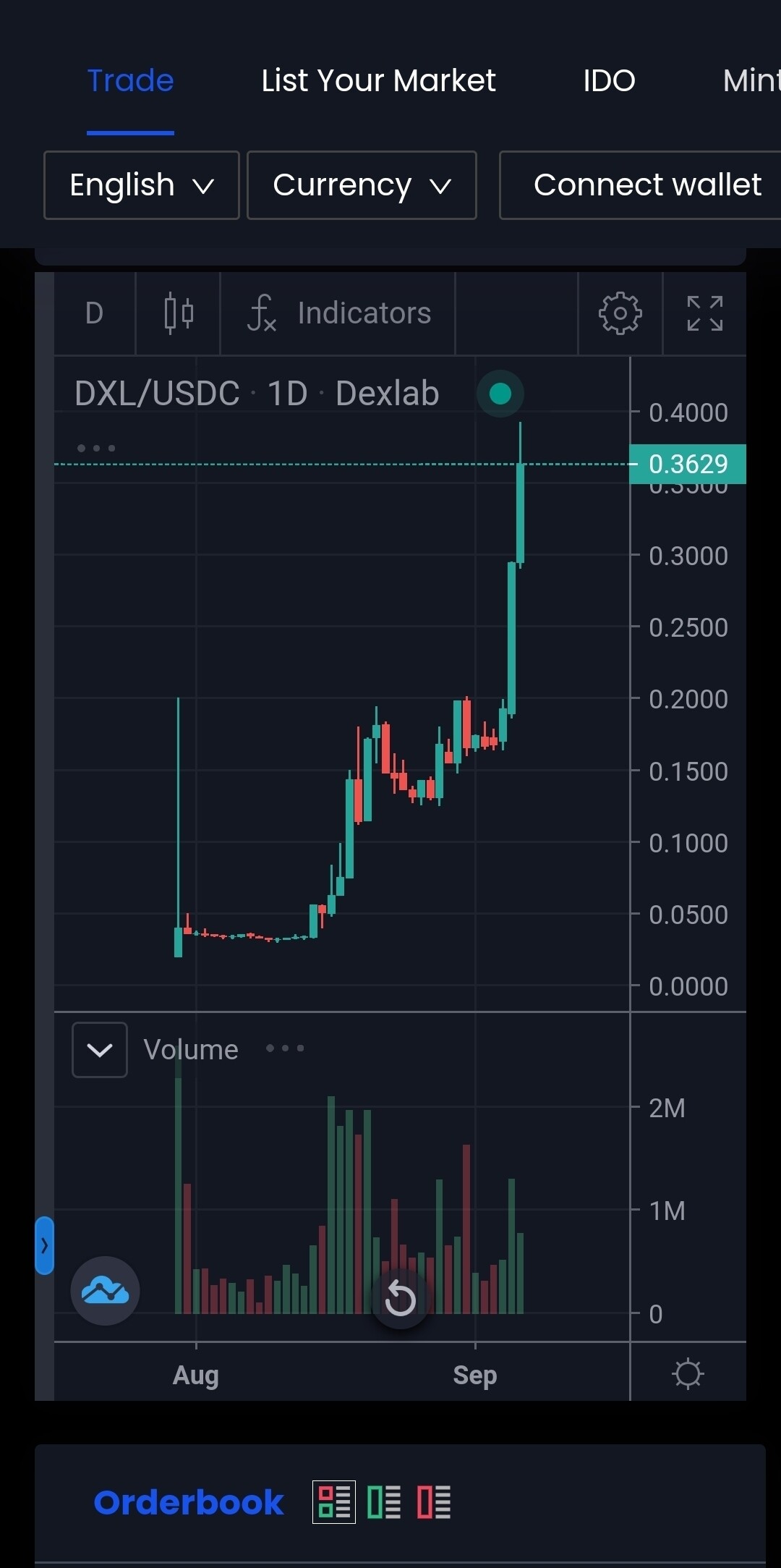Screen dimensions: 781x1568
Task: Go to the IDO tab
Action: click(609, 81)
